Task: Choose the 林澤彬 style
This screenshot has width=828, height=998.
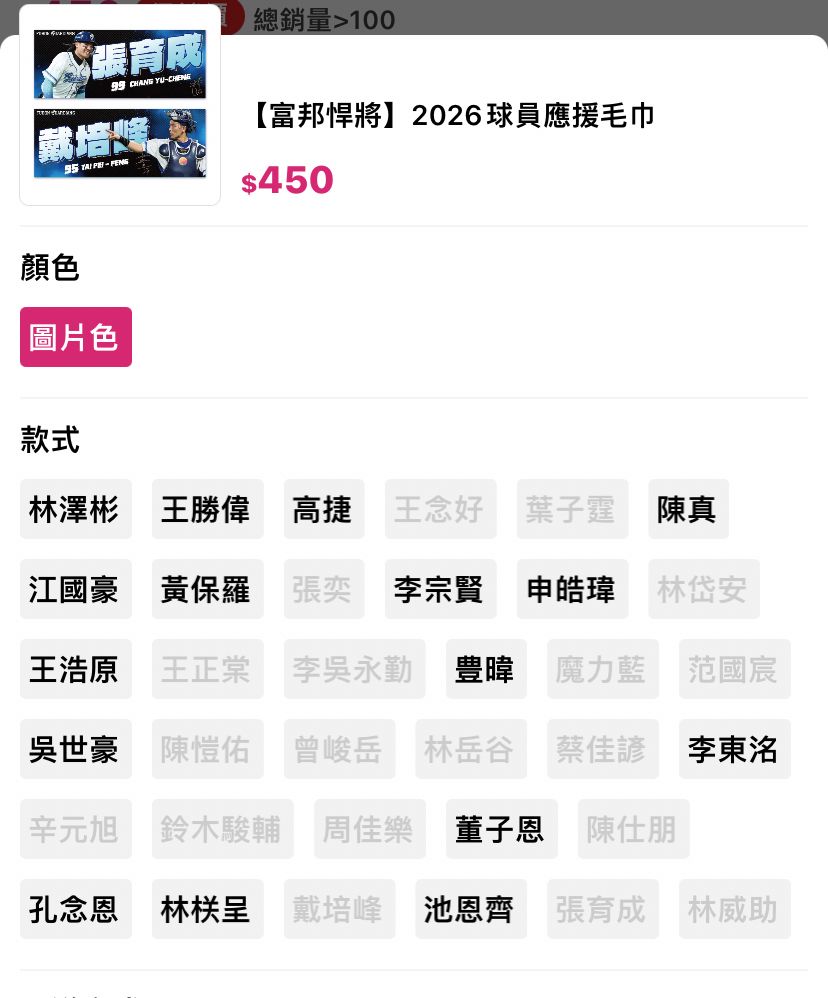Action: tap(76, 509)
